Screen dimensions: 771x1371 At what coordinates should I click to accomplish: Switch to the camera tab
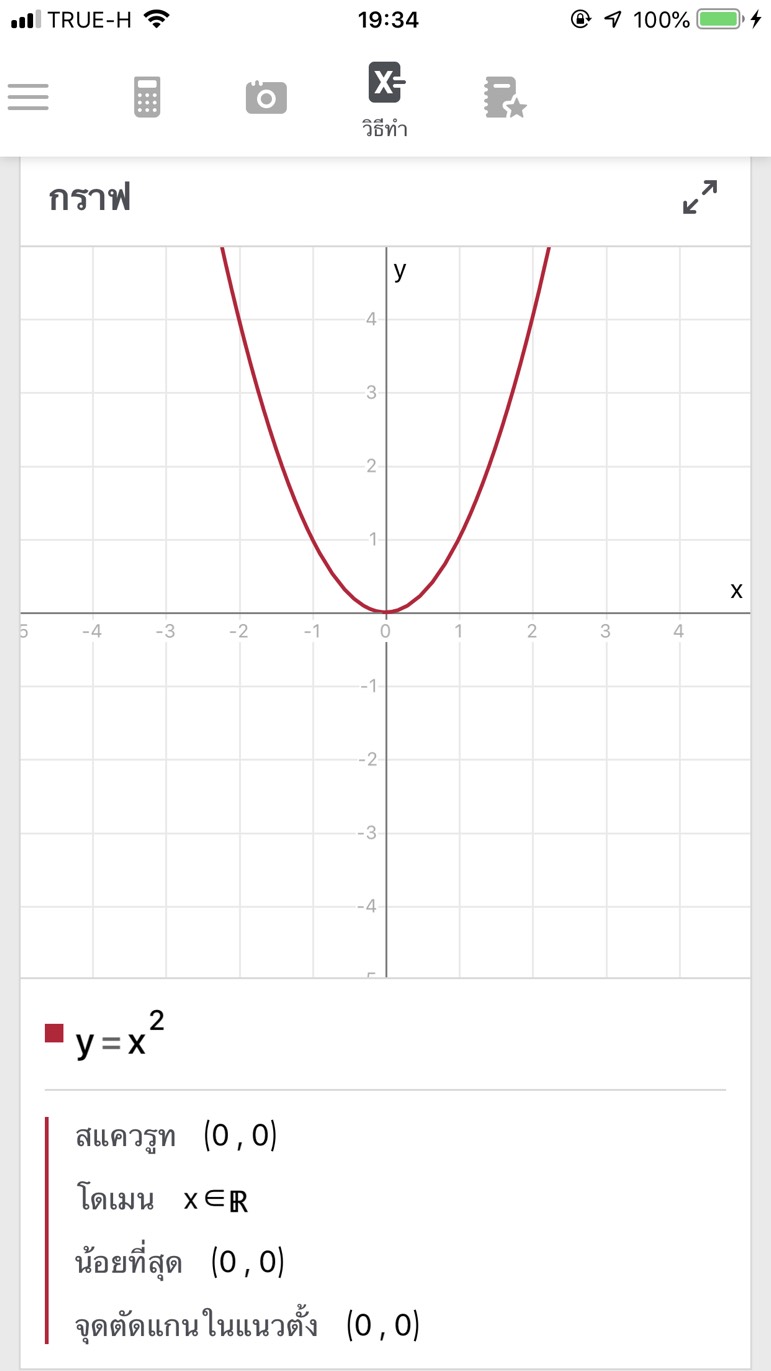(266, 97)
